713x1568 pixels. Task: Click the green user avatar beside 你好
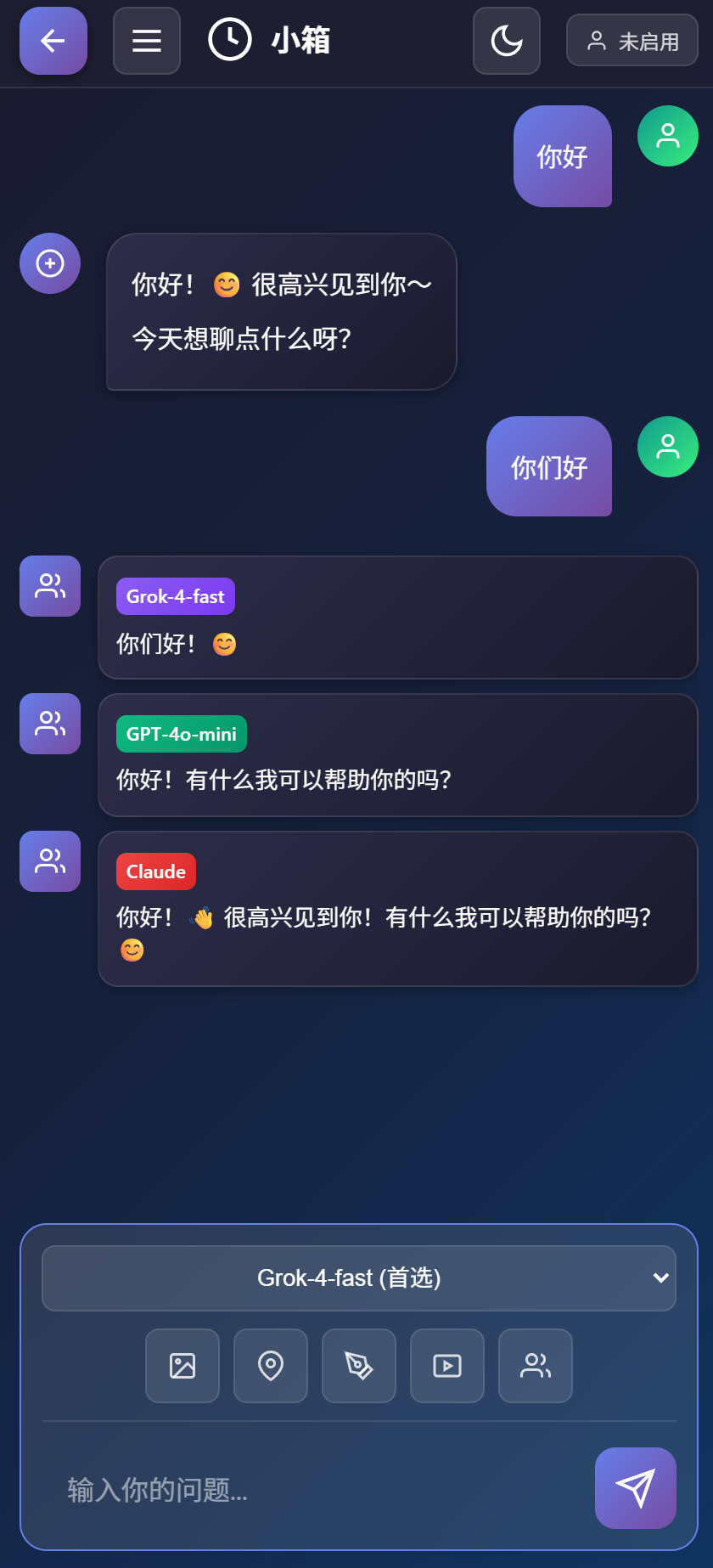667,135
